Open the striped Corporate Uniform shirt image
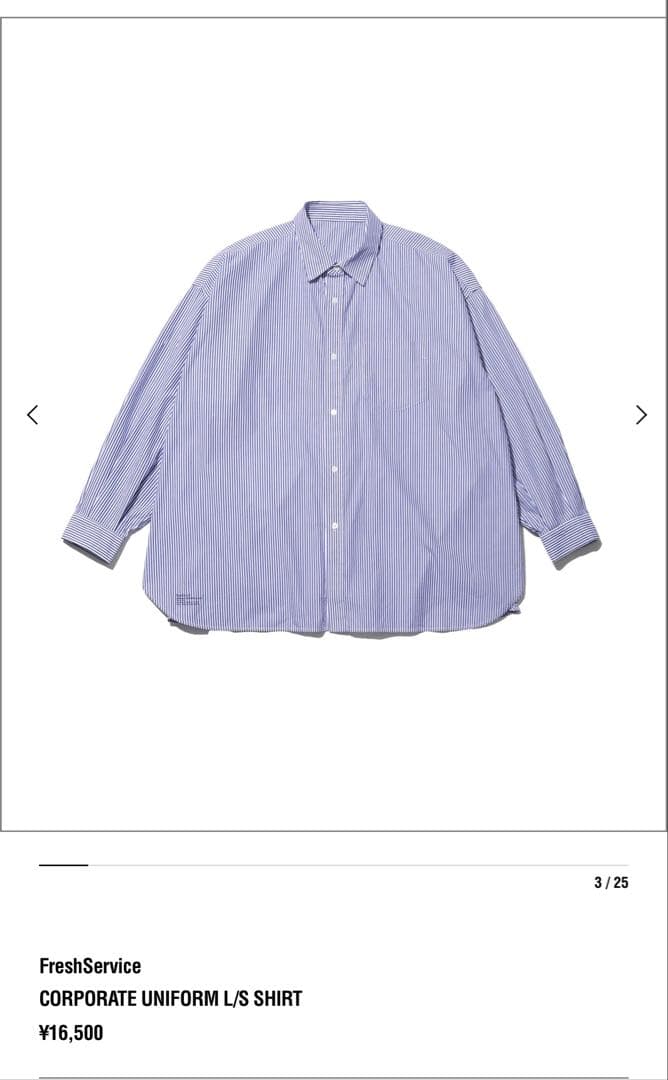The height and width of the screenshot is (1080, 668). [334, 420]
